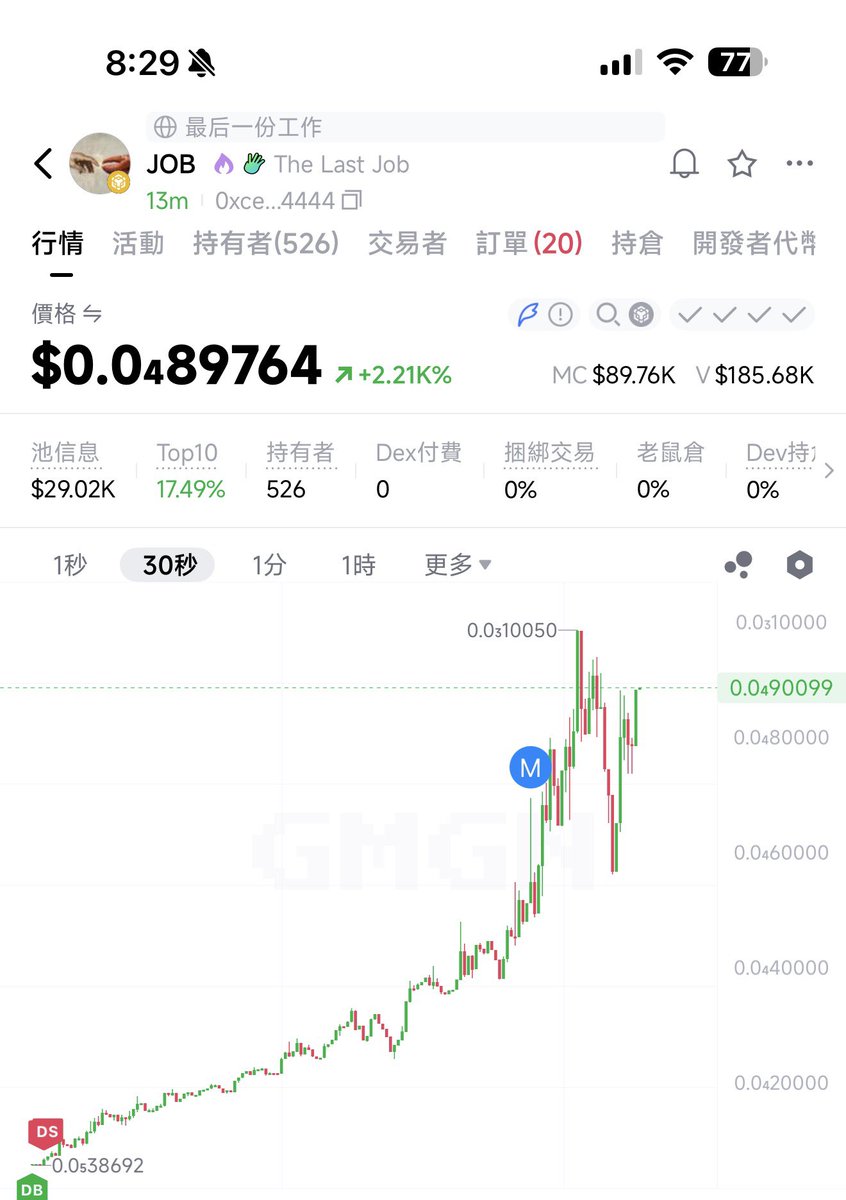Add JOB to favorites with the star

click(x=742, y=164)
